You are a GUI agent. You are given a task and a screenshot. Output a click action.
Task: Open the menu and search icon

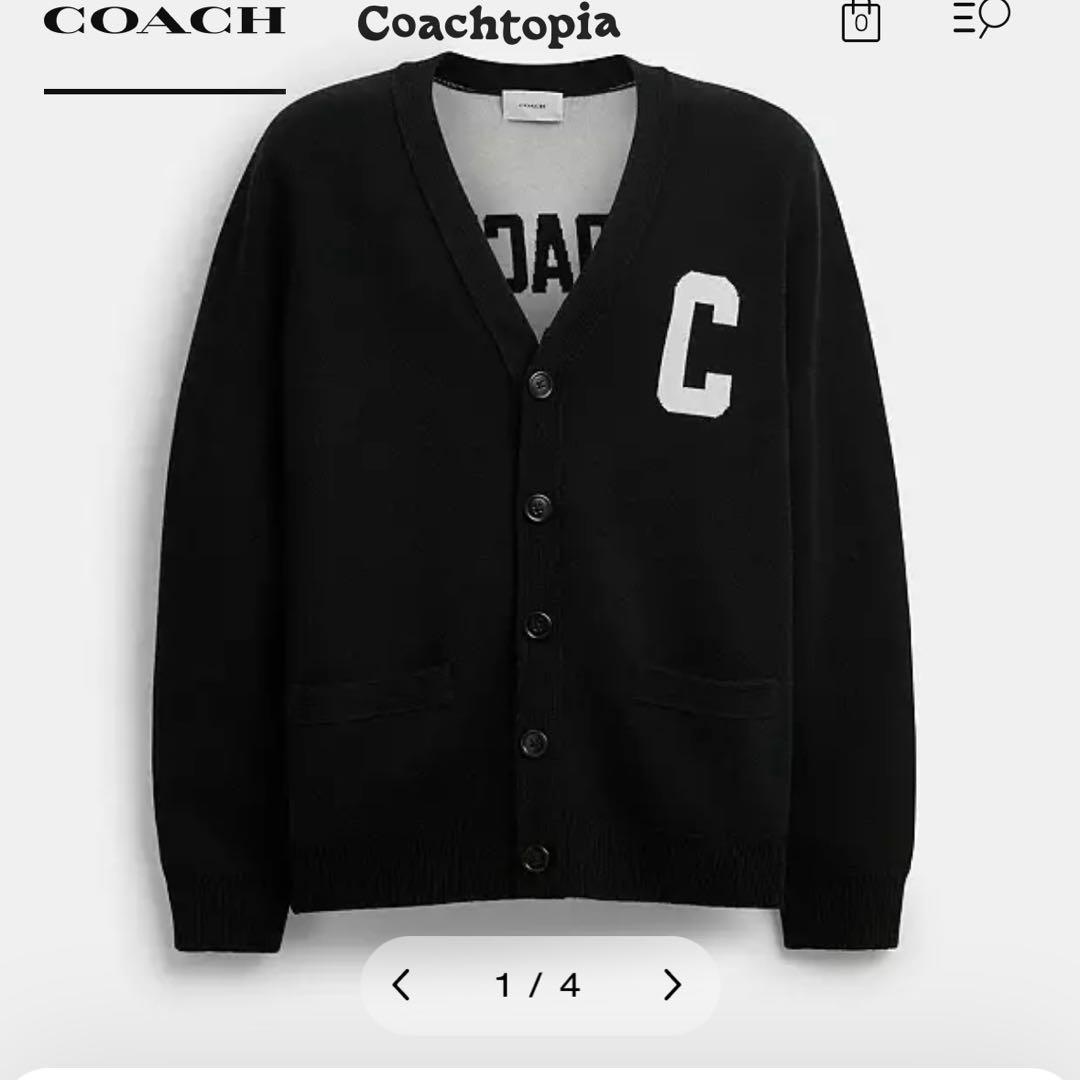tap(981, 18)
